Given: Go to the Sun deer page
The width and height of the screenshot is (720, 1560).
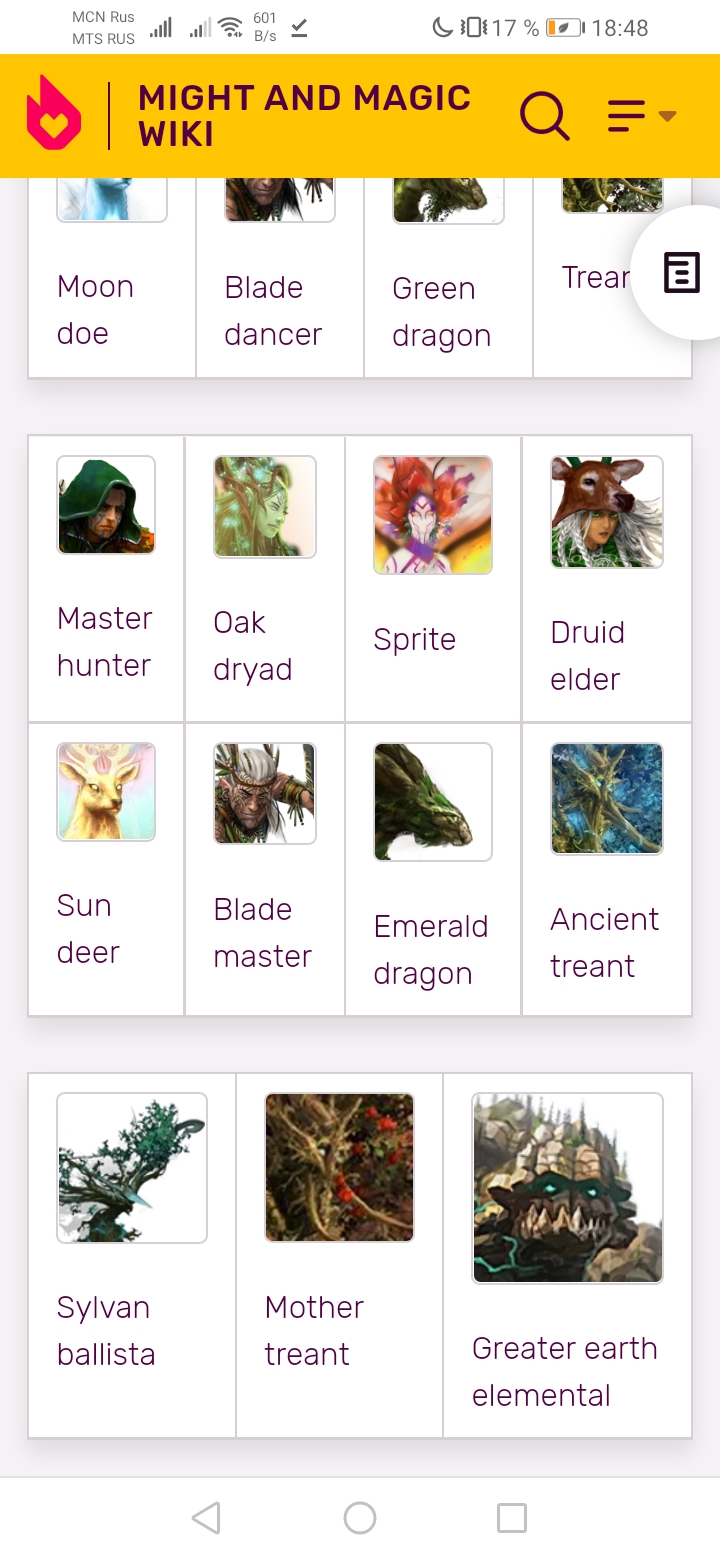Looking at the screenshot, I should coord(88,928).
